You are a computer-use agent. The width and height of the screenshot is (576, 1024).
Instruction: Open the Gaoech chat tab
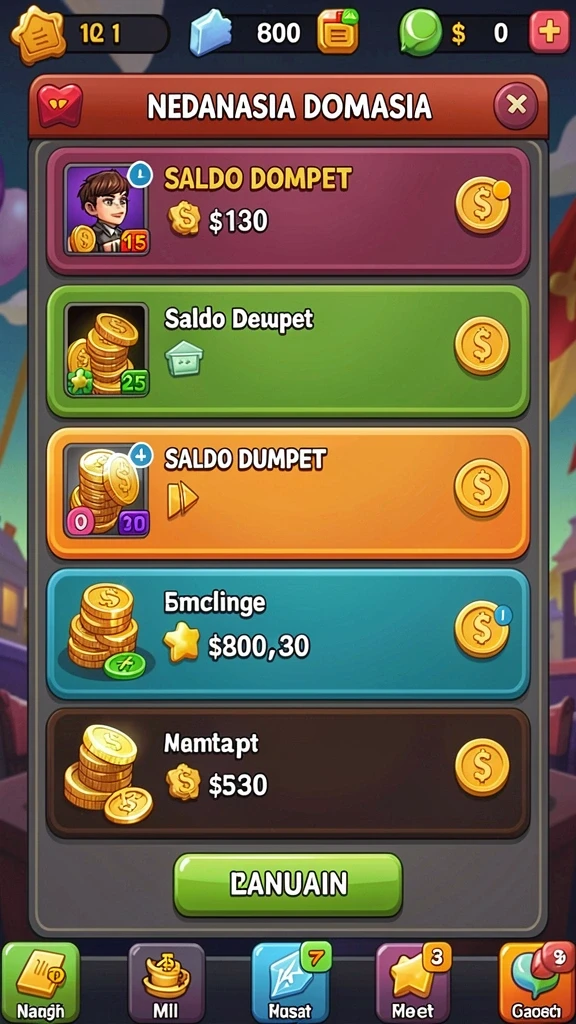(x=537, y=982)
